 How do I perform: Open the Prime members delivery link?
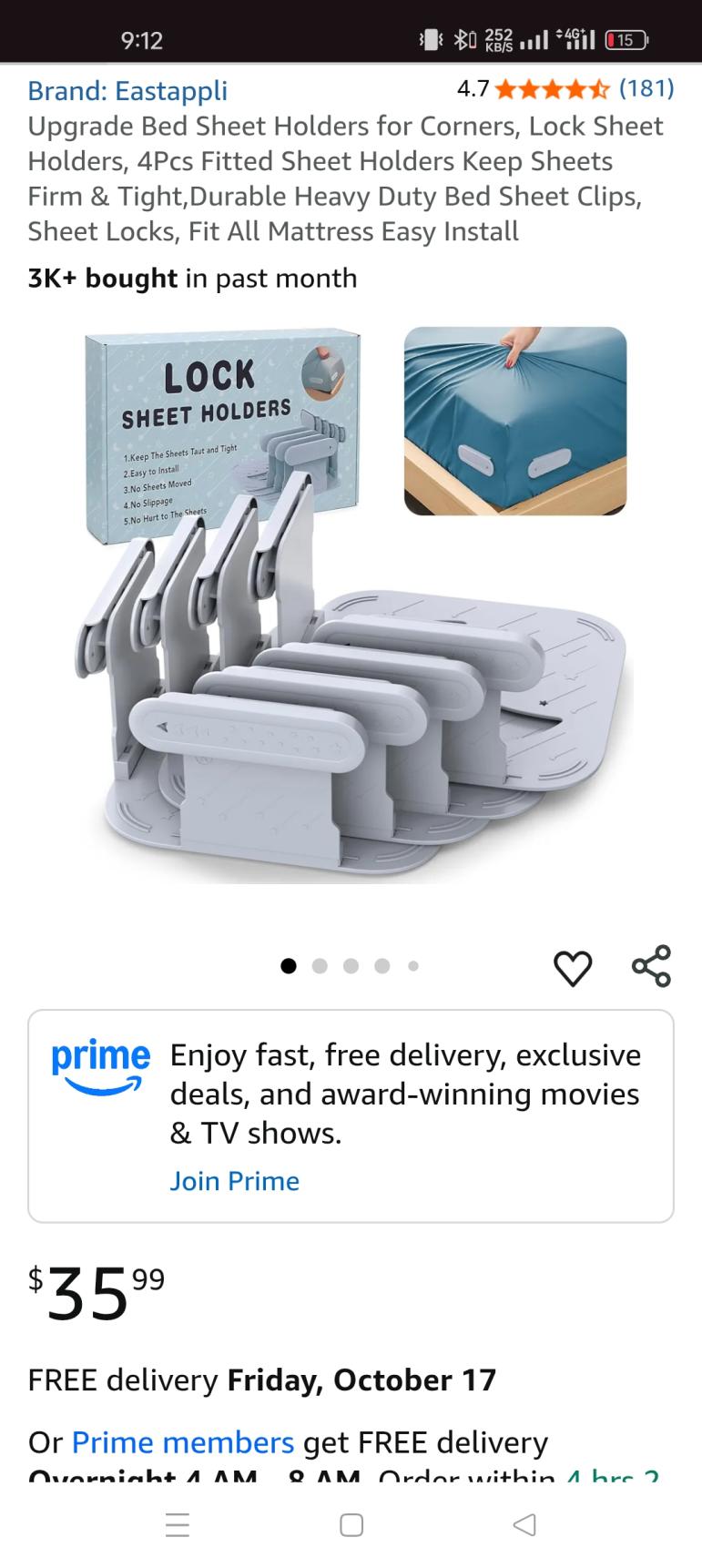coord(182,1442)
